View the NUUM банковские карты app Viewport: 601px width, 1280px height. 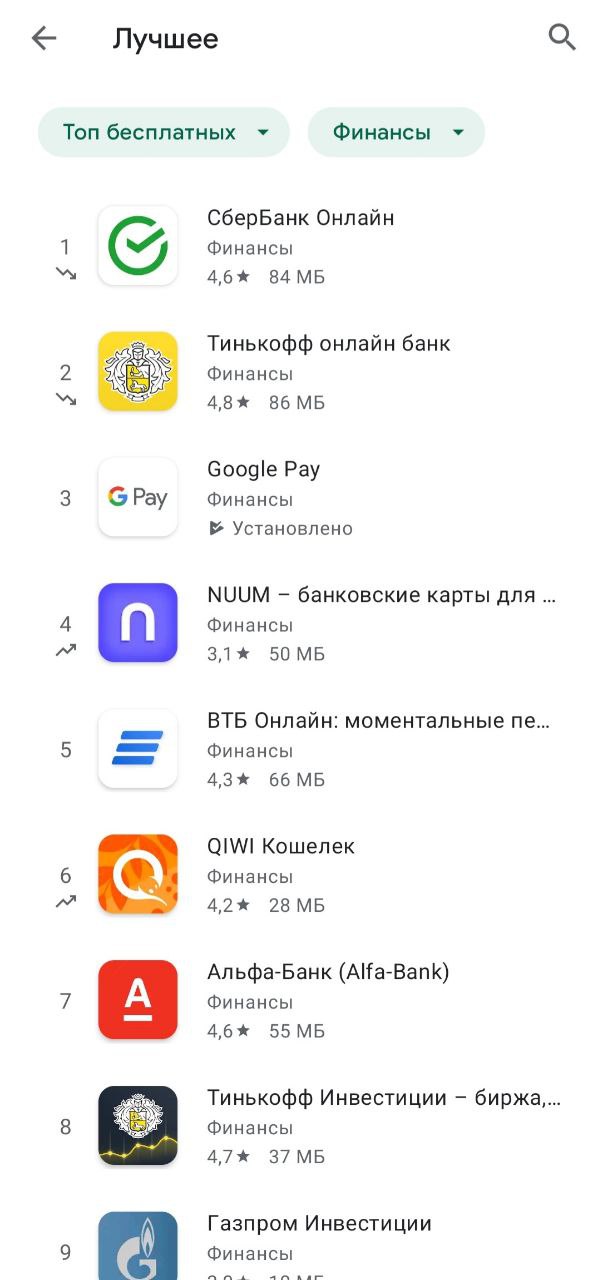[300, 623]
